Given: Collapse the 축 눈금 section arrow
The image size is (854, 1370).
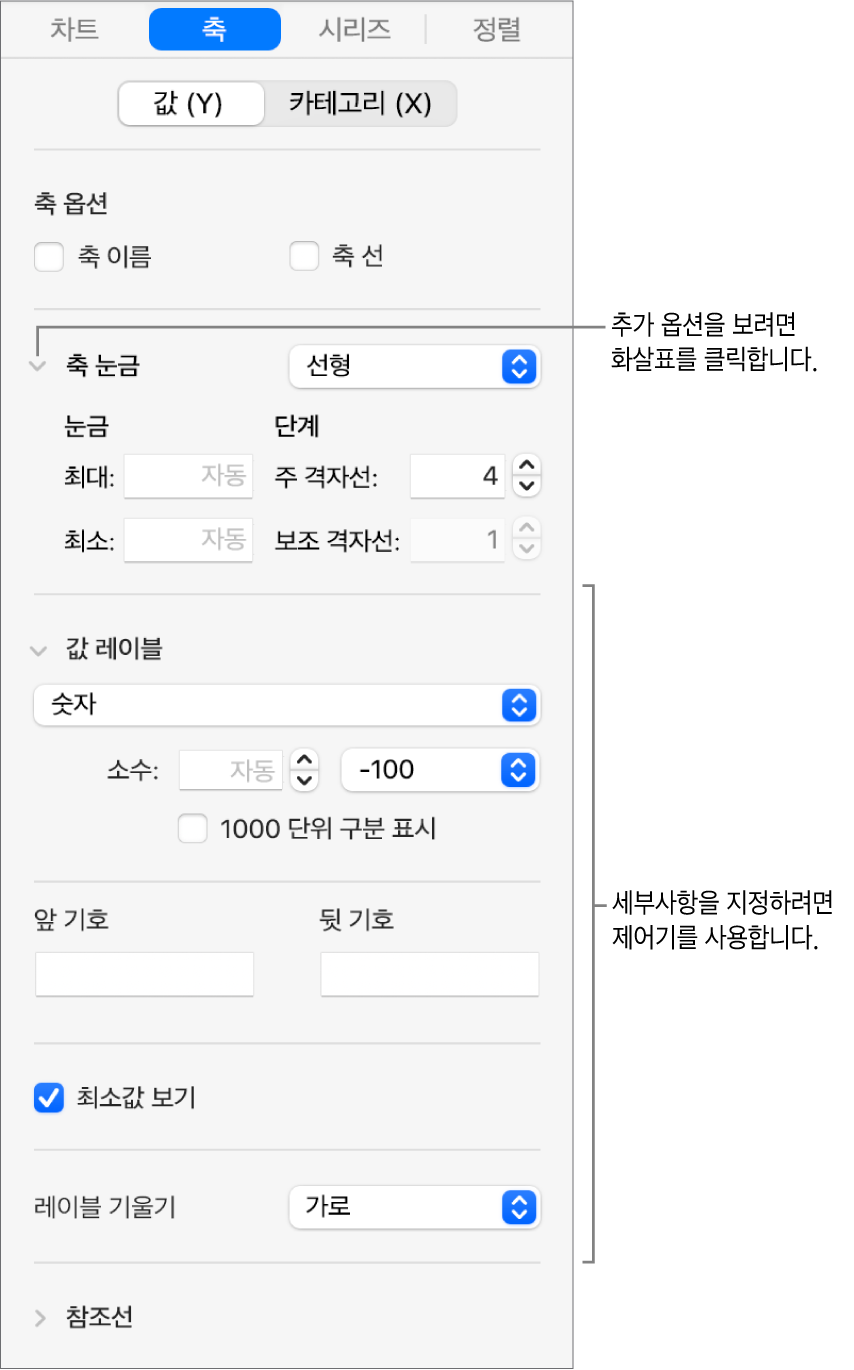Looking at the screenshot, I should coord(39,366).
